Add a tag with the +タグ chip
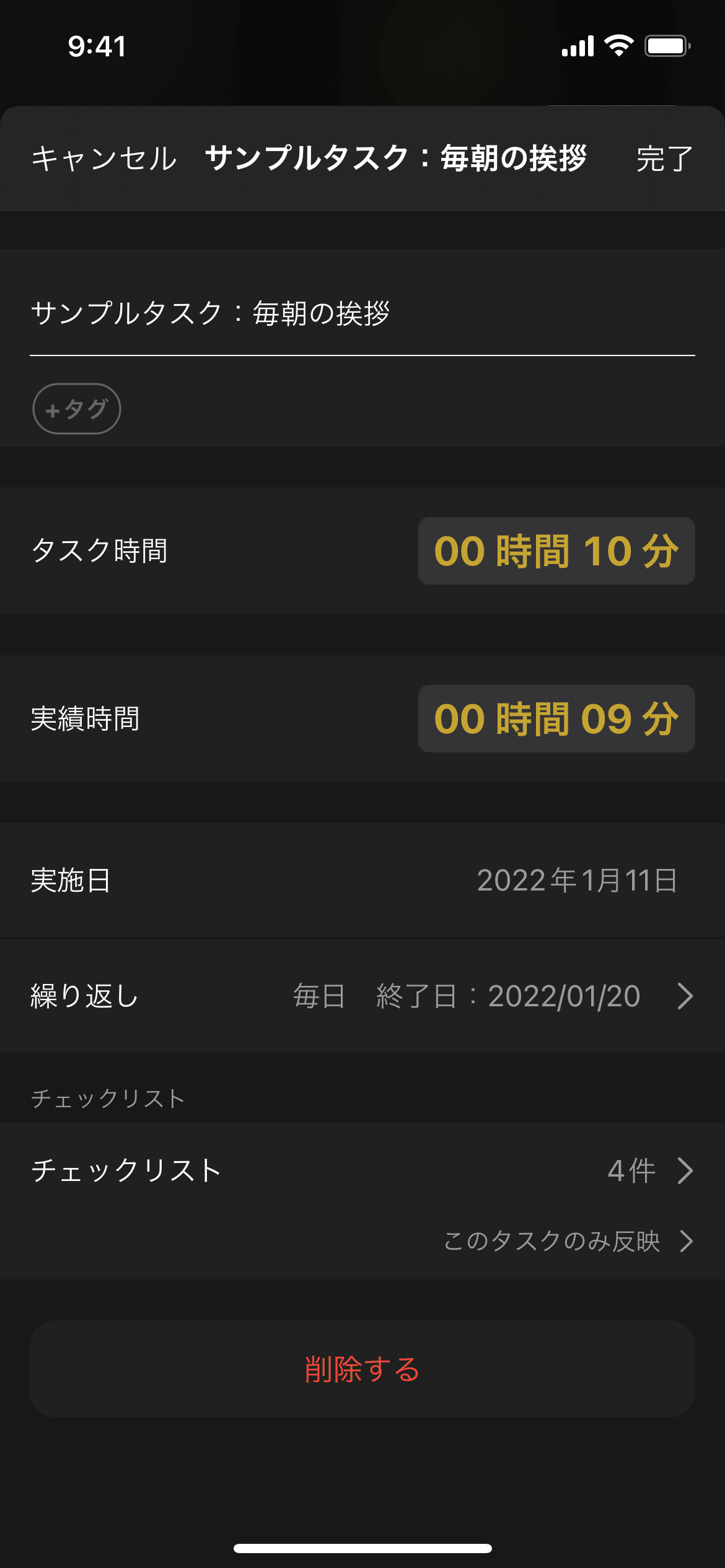725x1568 pixels. coord(76,409)
